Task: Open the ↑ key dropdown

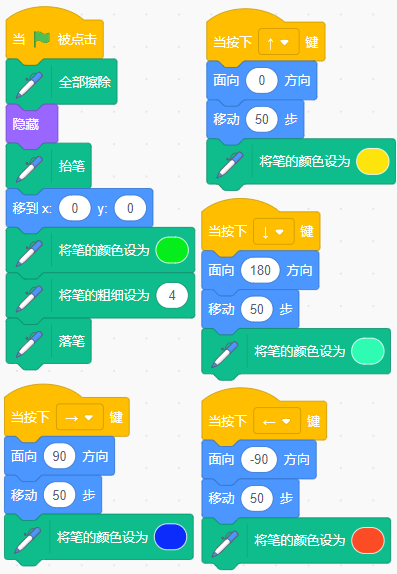Action: click(279, 42)
